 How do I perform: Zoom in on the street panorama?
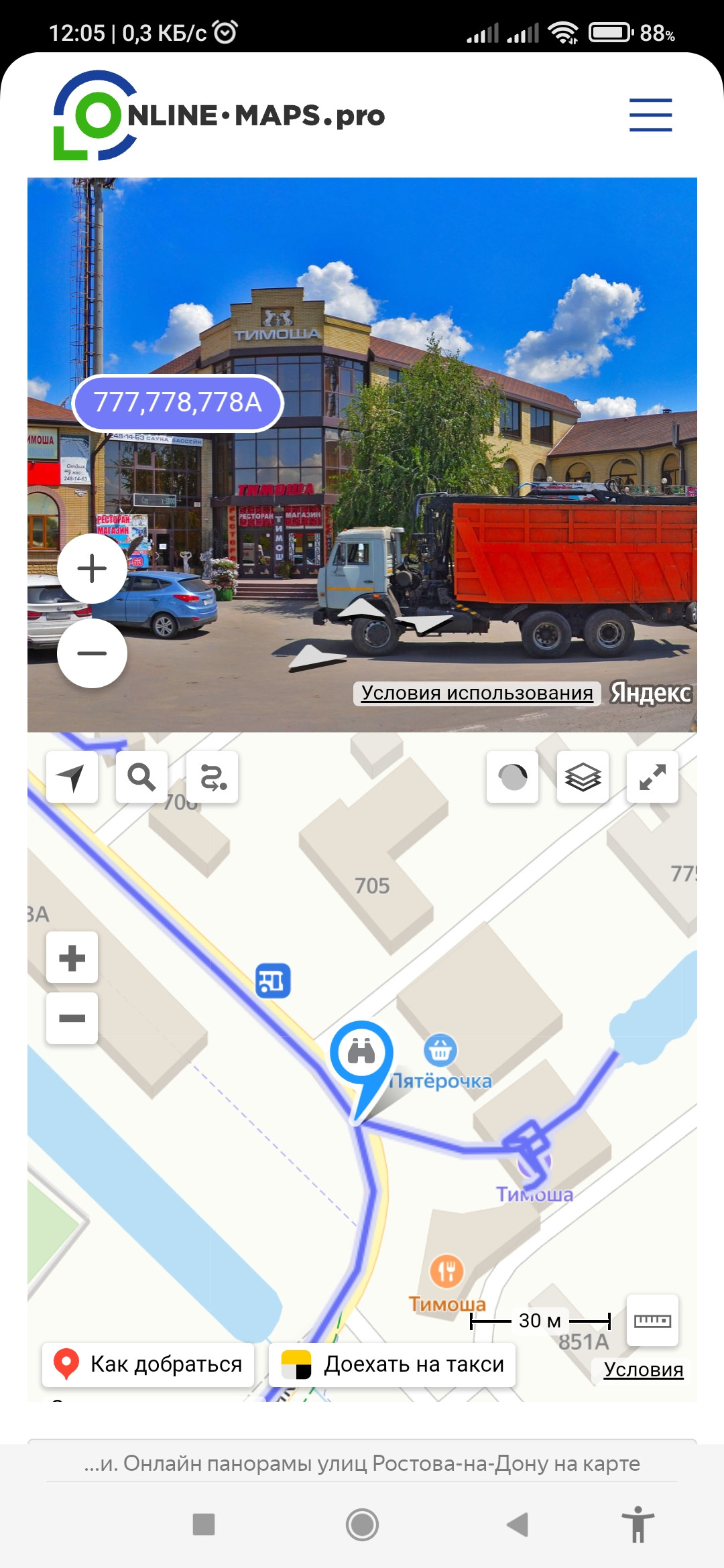92,569
